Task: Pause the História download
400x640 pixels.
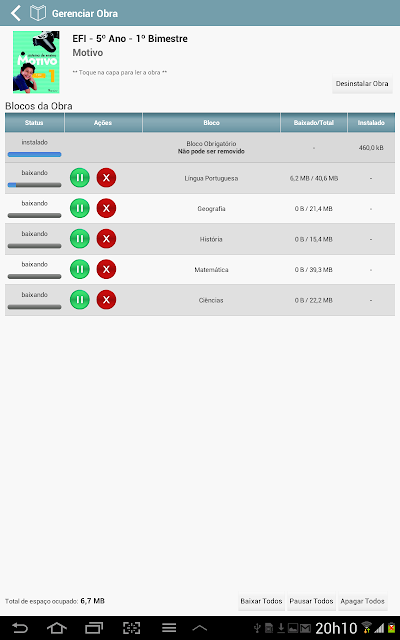Action: [x=80, y=239]
